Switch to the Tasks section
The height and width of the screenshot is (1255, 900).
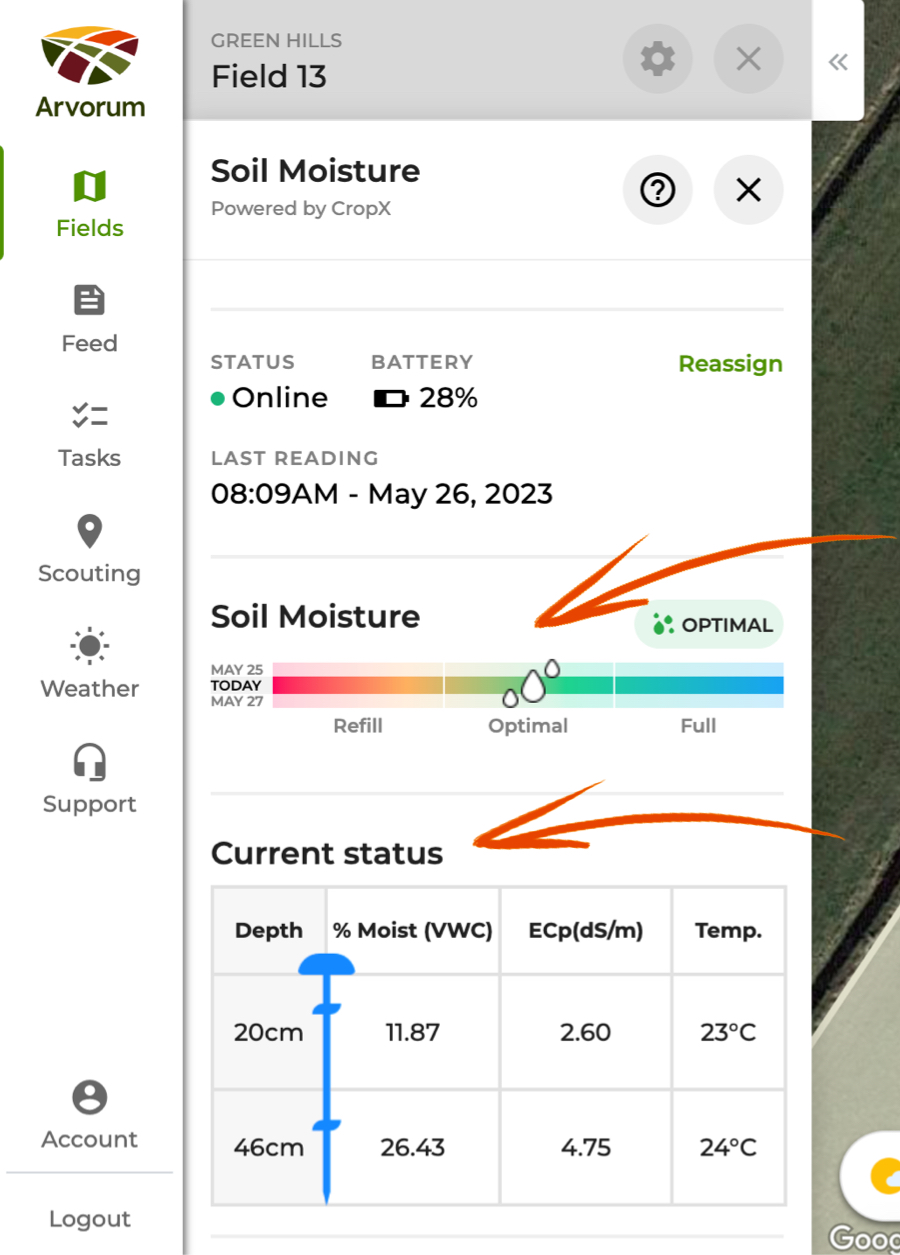click(90, 434)
